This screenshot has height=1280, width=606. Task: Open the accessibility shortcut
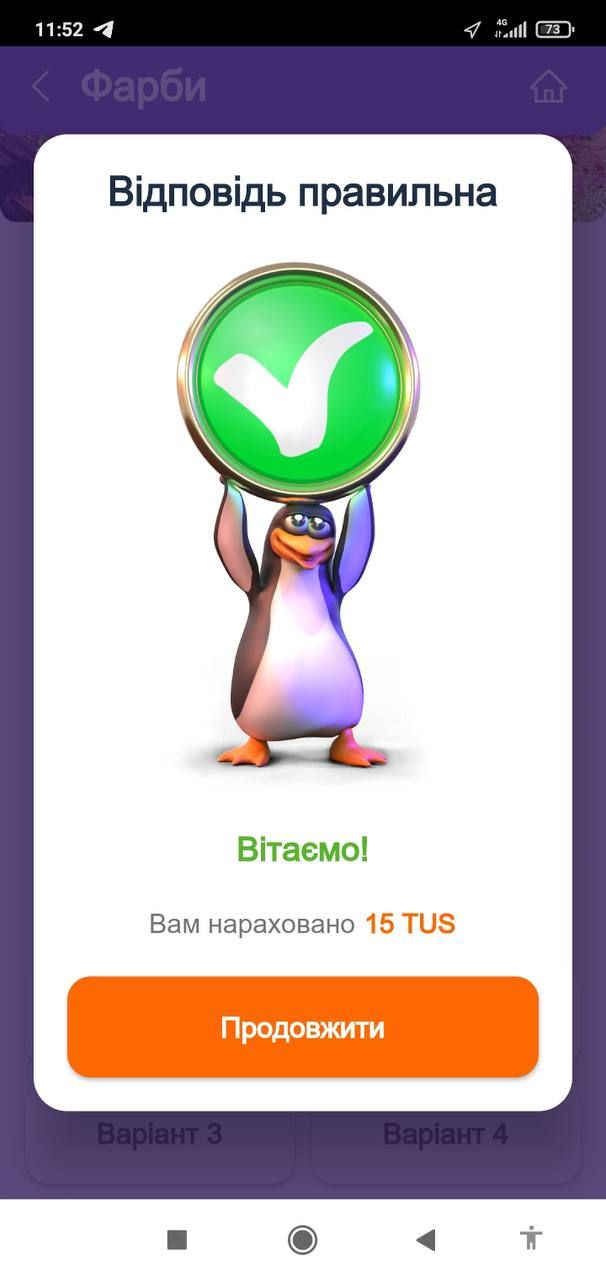pos(531,1240)
